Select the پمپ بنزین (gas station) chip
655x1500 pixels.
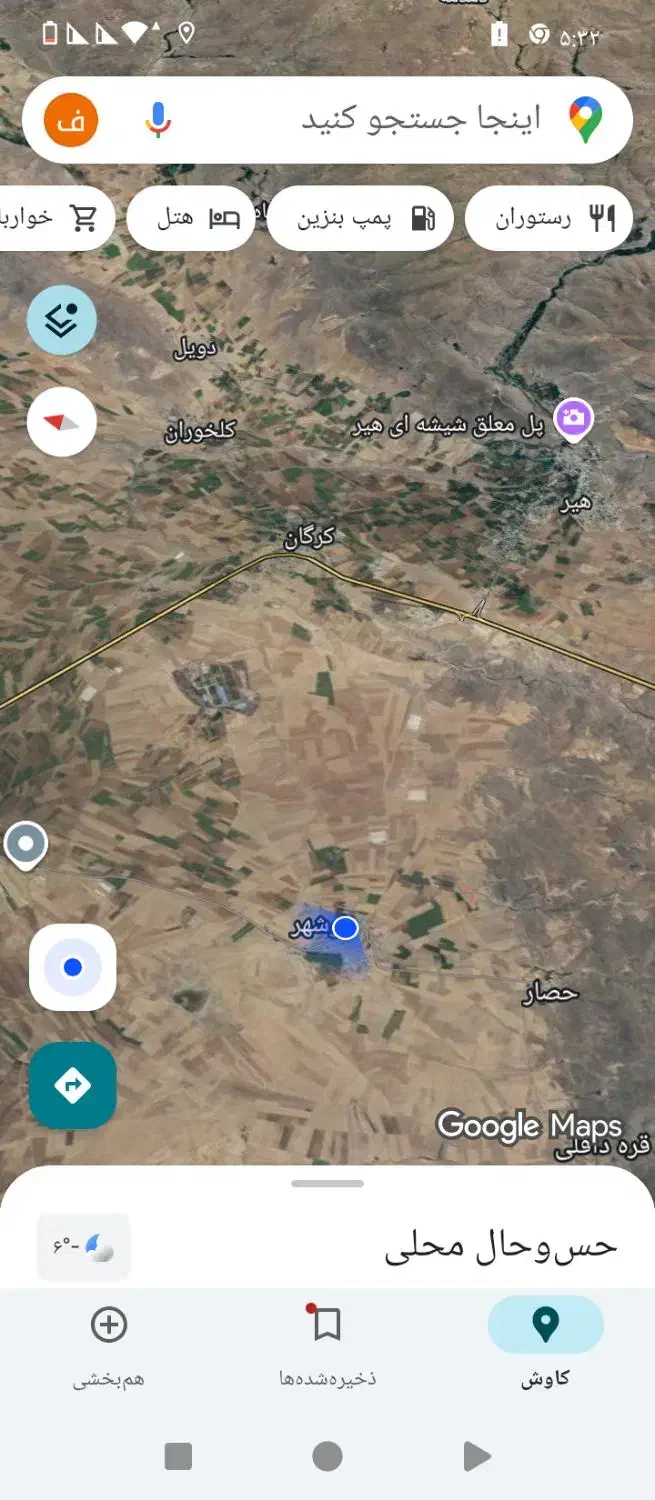360,218
